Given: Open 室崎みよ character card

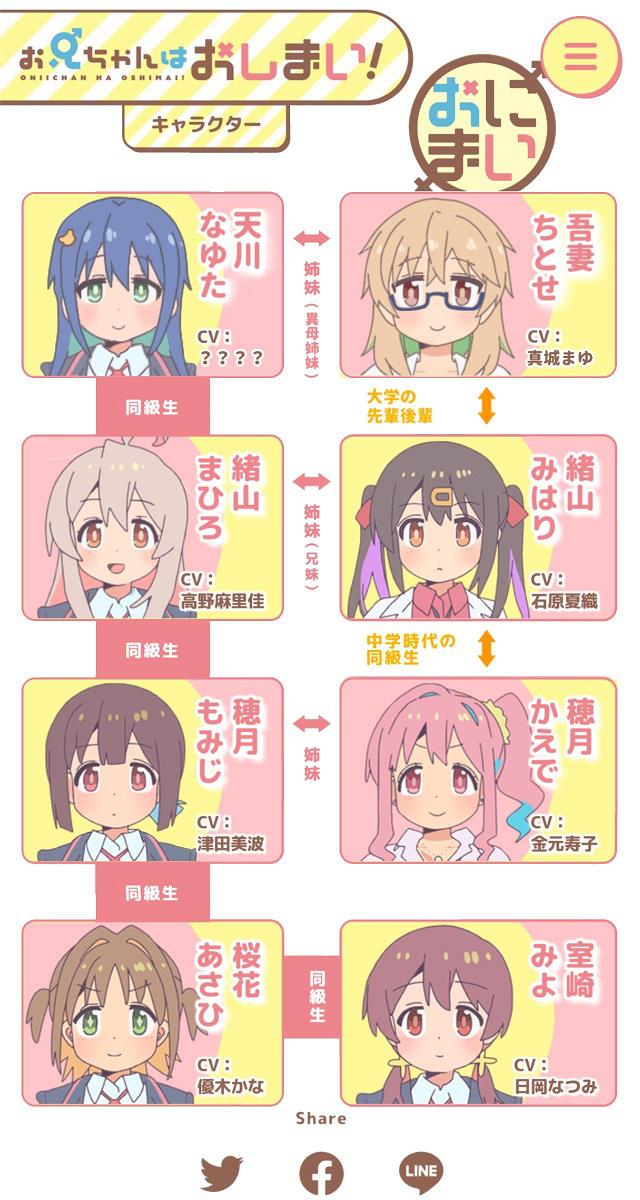Looking at the screenshot, I should coord(478,1012).
